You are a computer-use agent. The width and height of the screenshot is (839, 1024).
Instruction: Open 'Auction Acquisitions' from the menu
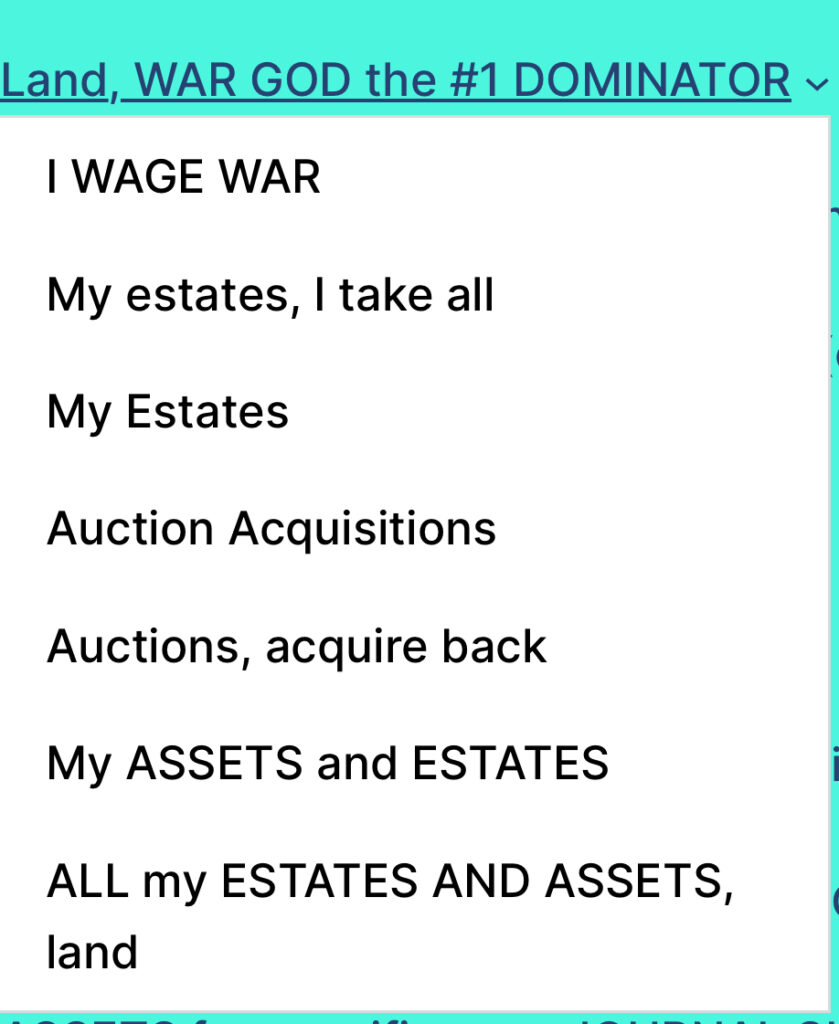271,529
